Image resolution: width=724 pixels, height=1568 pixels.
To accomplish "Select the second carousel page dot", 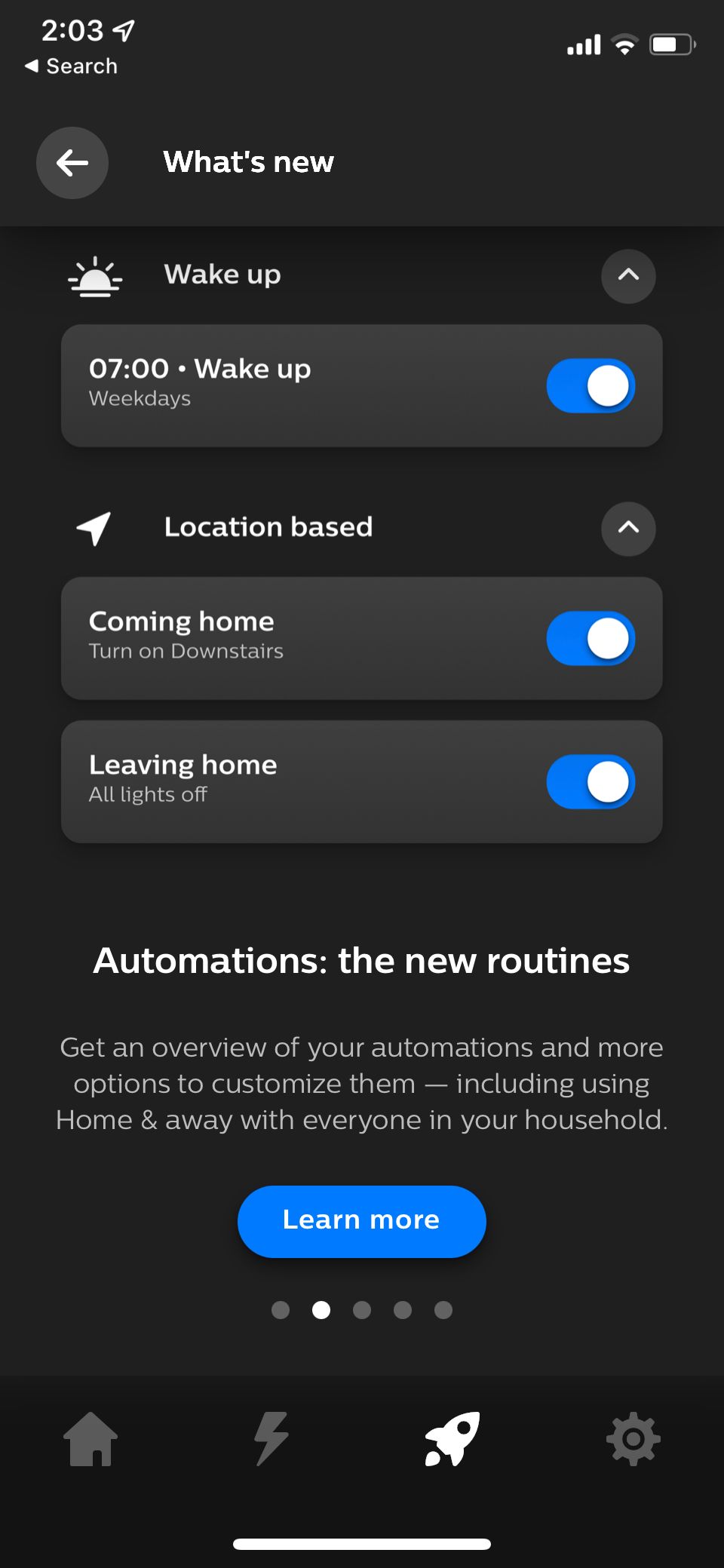I will coord(321,1311).
